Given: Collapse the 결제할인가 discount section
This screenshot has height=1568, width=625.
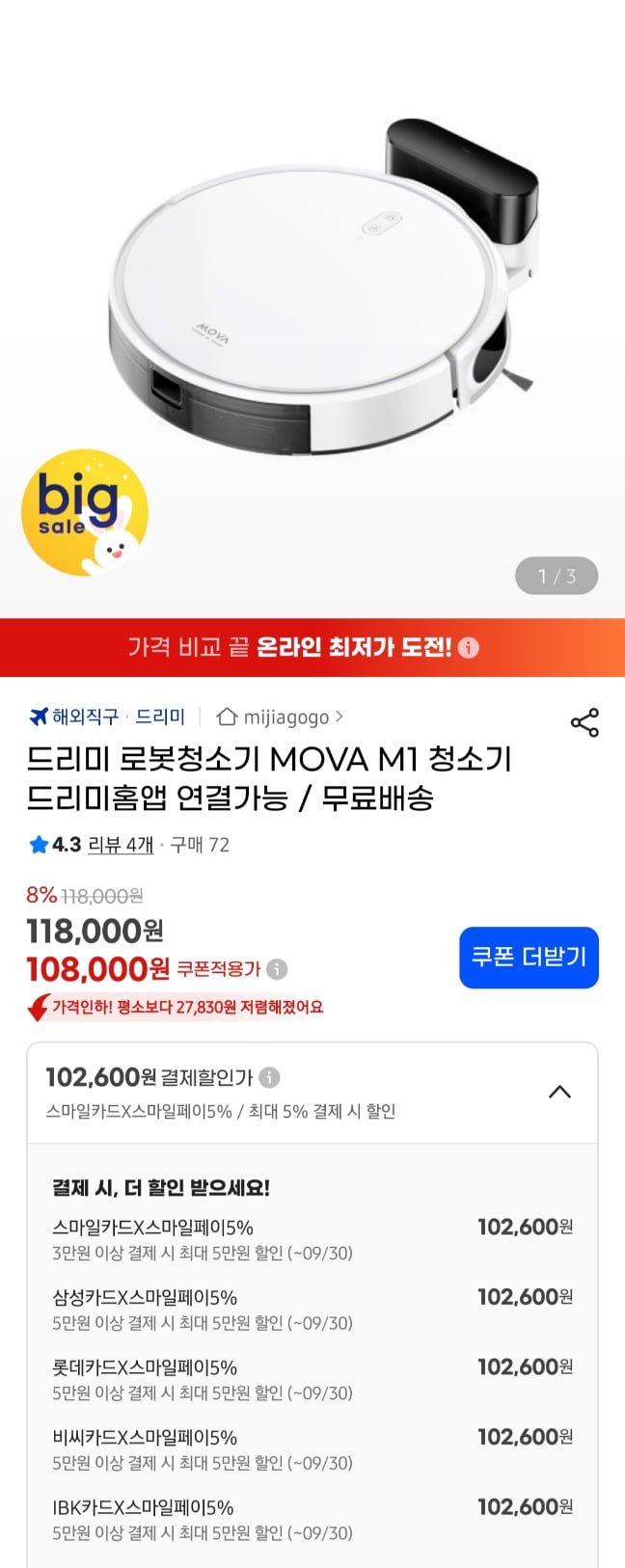Looking at the screenshot, I should (559, 1092).
